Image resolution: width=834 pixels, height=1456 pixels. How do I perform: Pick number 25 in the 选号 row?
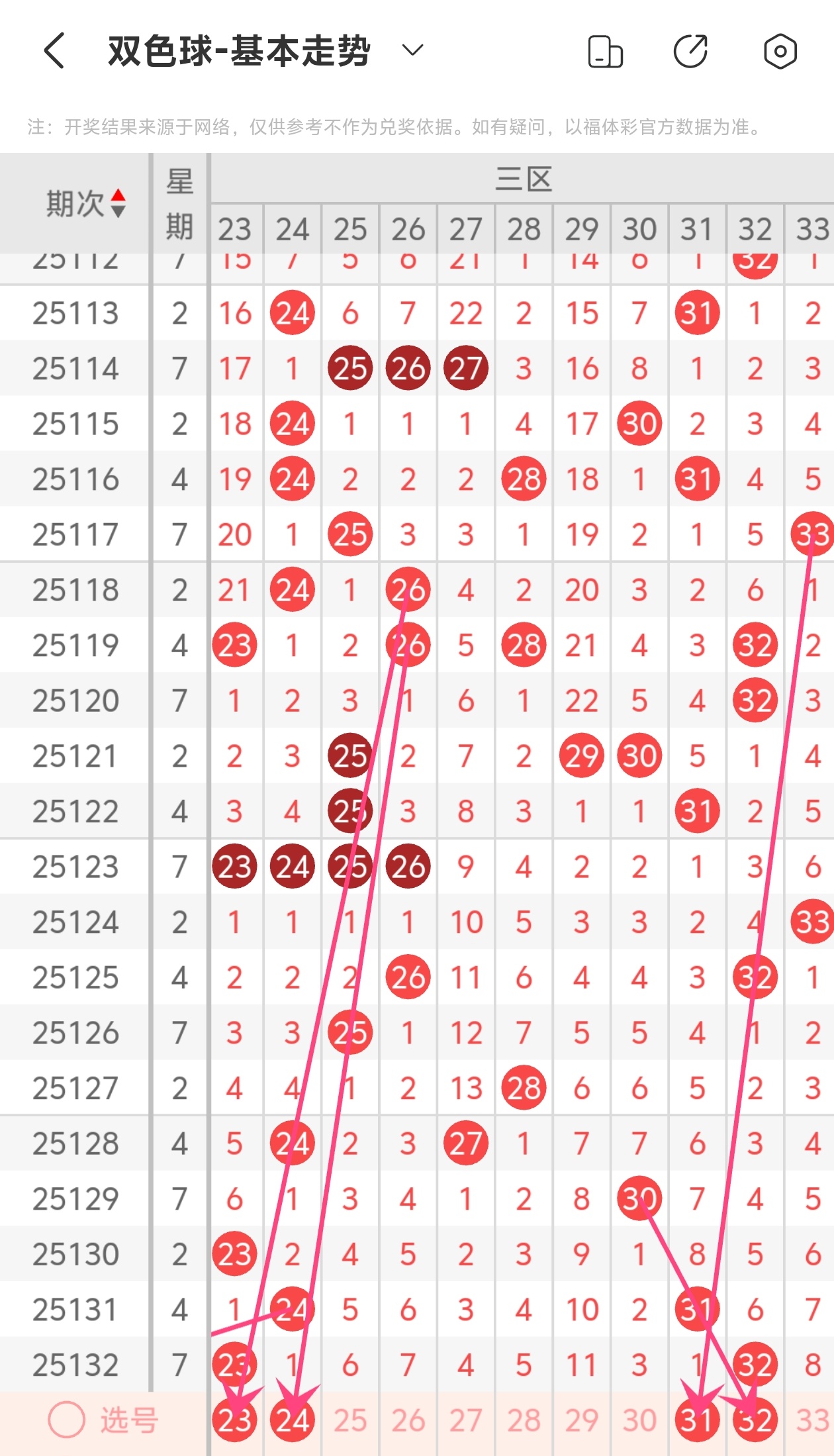(350, 1420)
